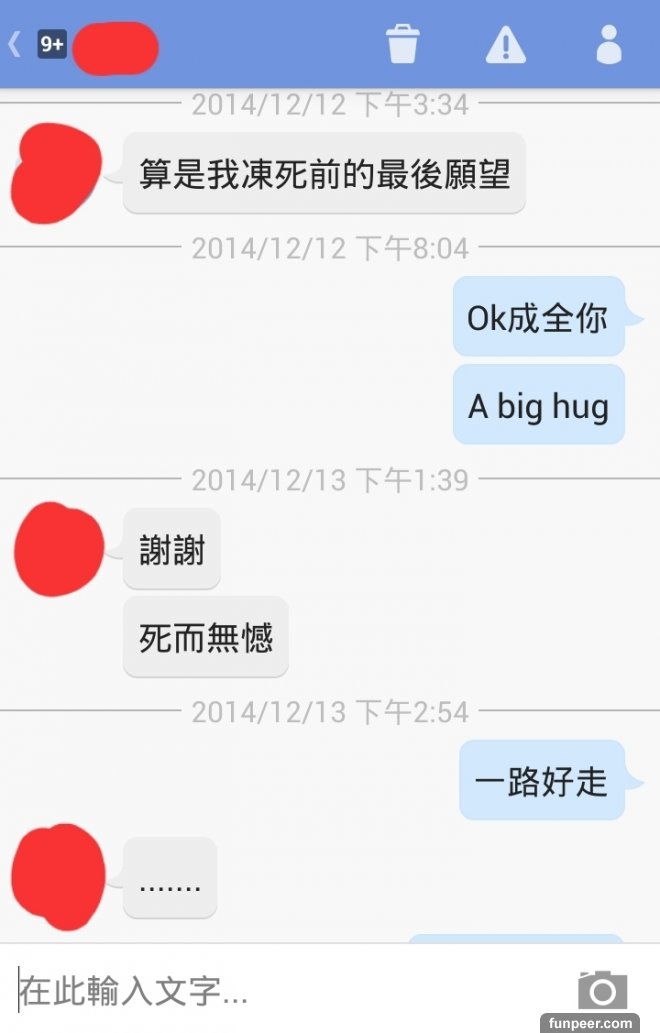Image resolution: width=660 pixels, height=1033 pixels.
Task: Delete this conversation with the trash icon
Action: coord(403,44)
